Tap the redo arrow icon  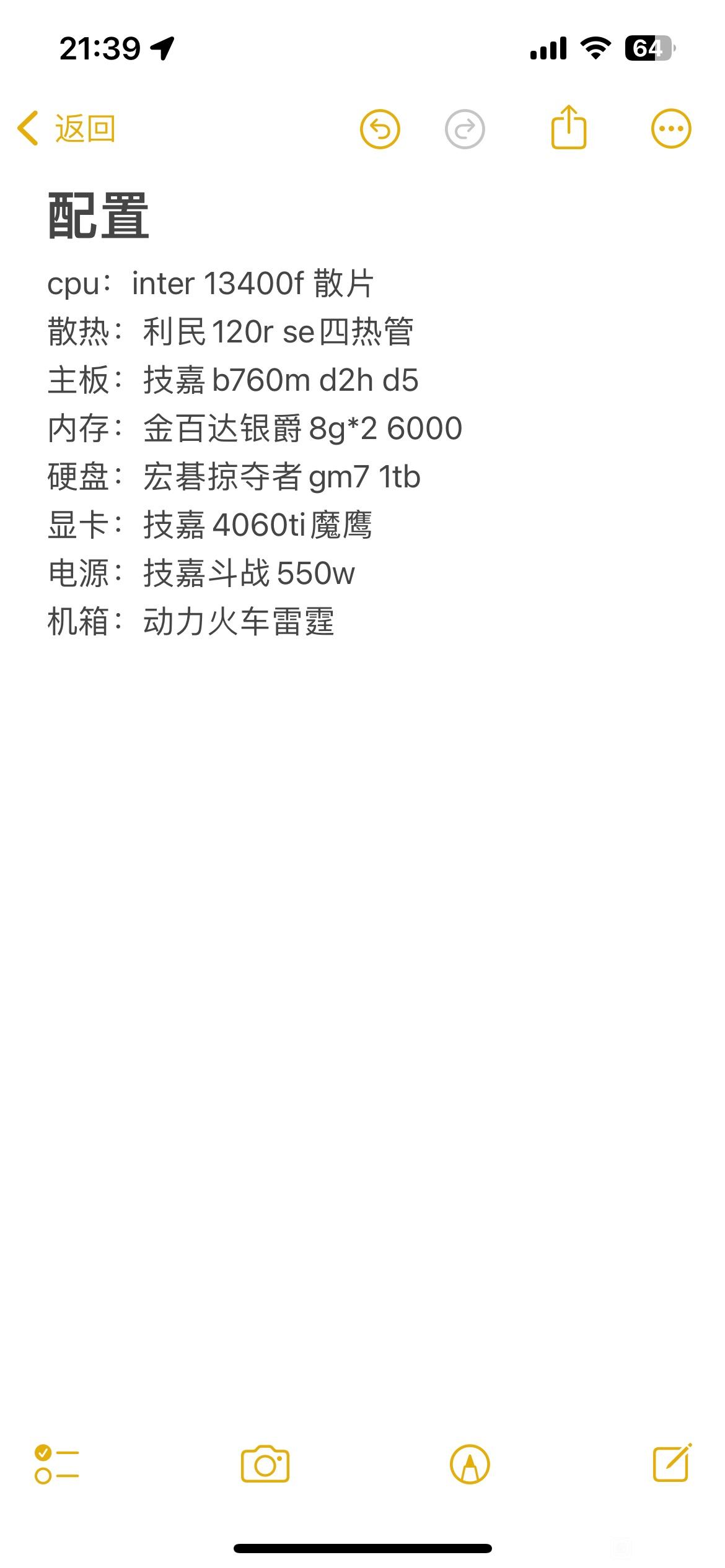point(465,129)
